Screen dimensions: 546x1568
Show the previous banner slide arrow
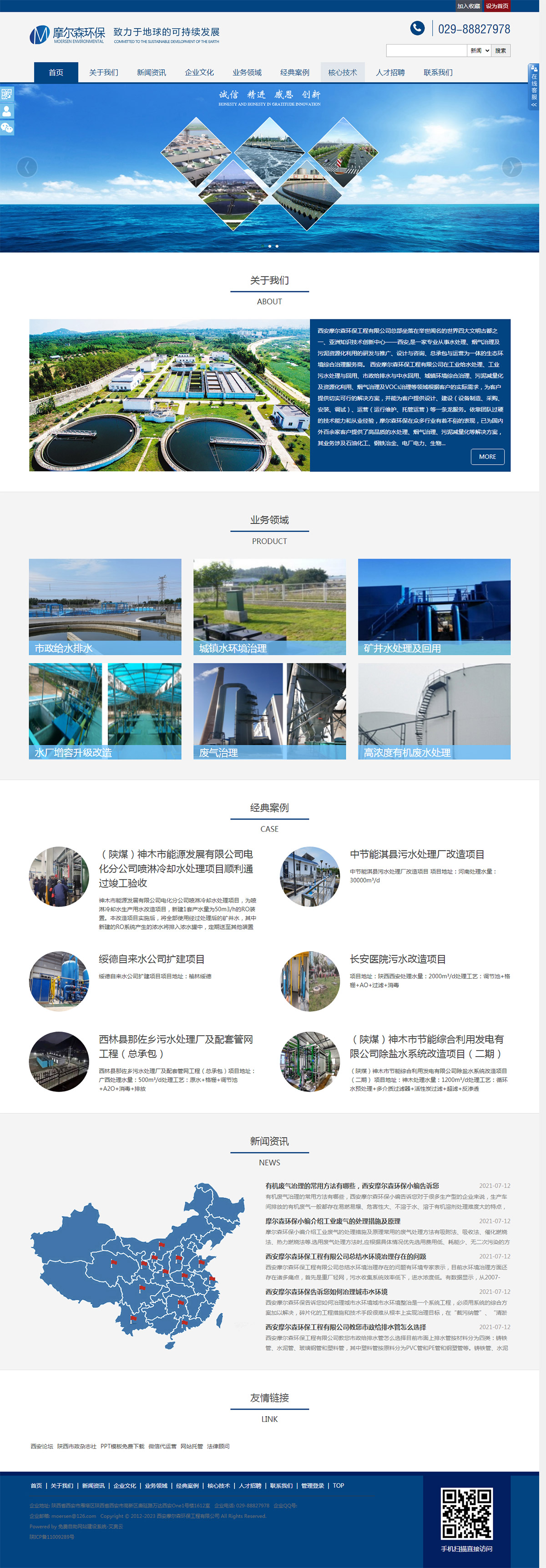27,167
